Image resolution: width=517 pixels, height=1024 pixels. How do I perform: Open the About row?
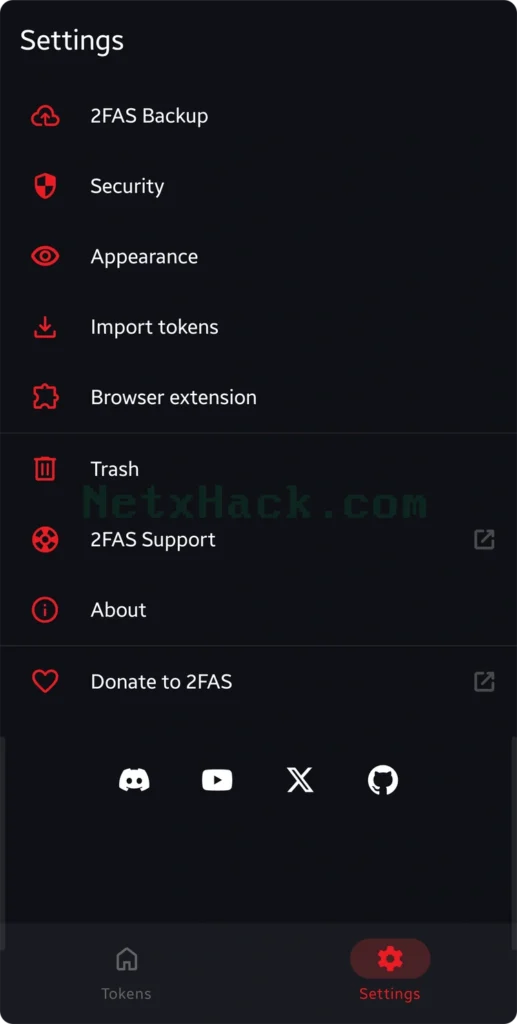258,610
